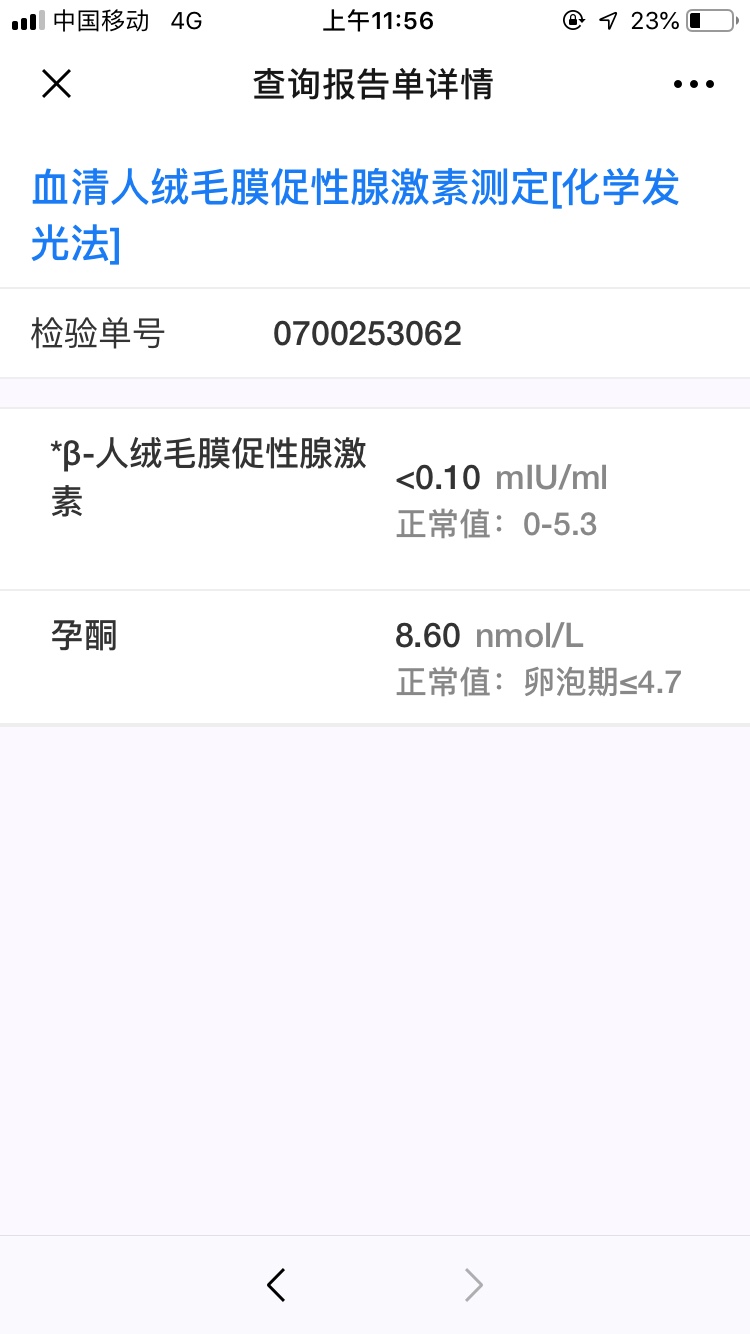The width and height of the screenshot is (750, 1334).
Task: Tap the 查询报告单详情 title
Action: (x=375, y=84)
